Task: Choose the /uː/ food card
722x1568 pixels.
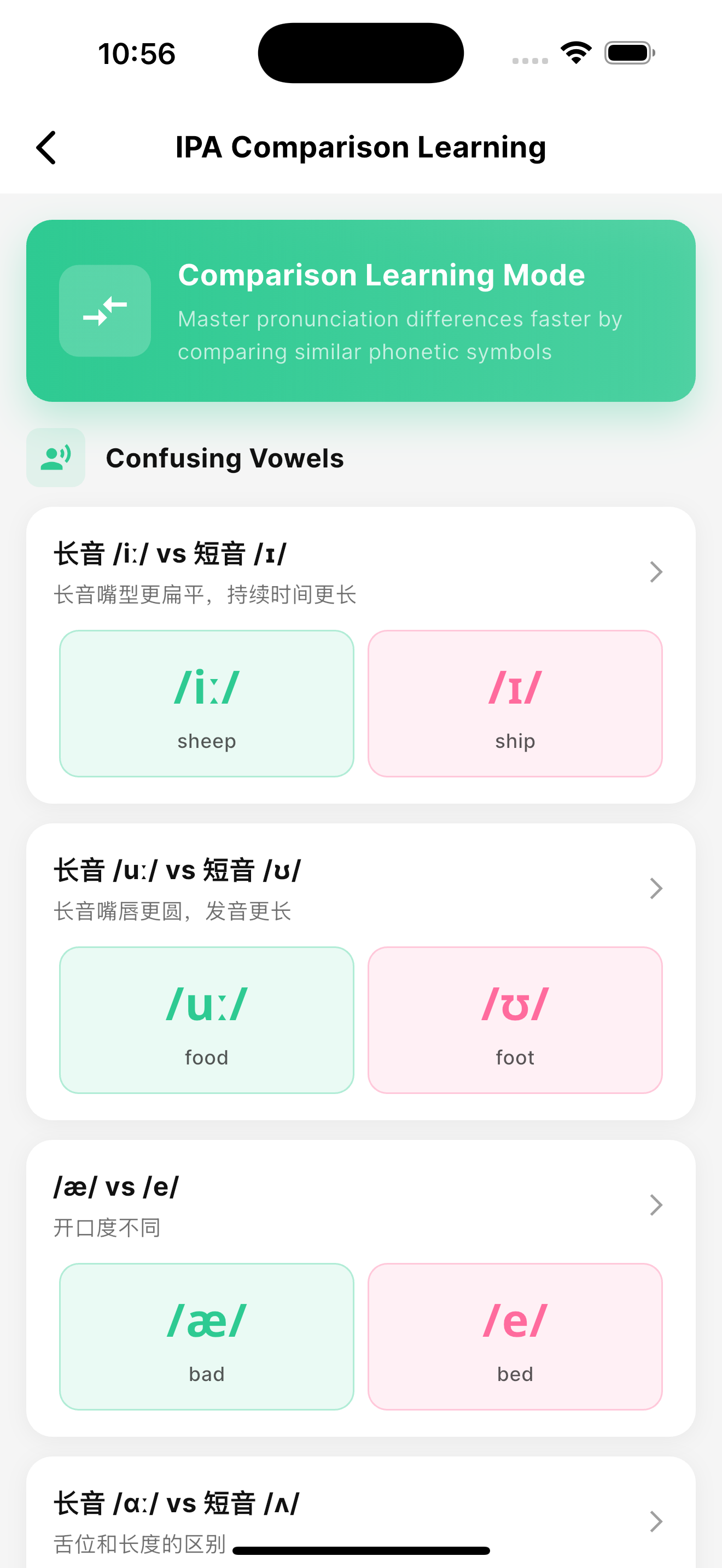Action: click(206, 1020)
